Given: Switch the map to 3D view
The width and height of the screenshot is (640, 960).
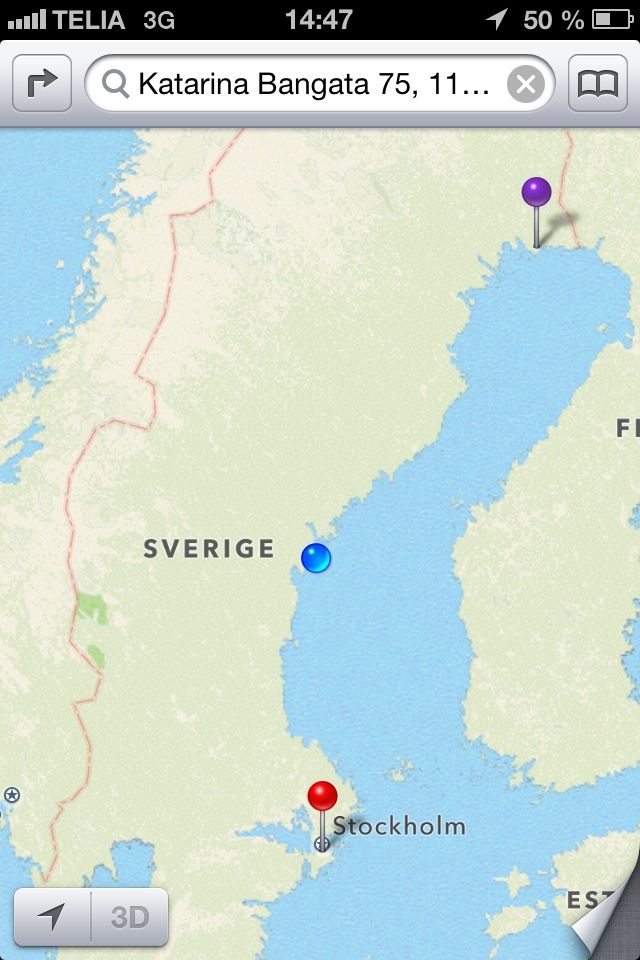Looking at the screenshot, I should point(129,916).
